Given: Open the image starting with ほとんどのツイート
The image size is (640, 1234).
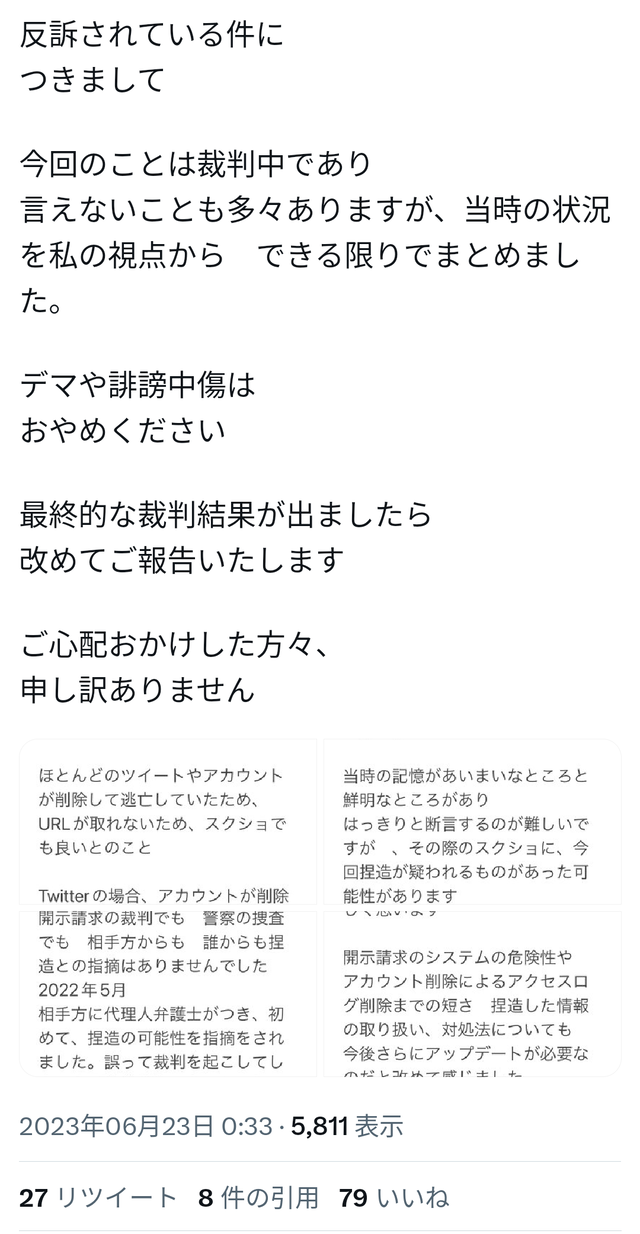Looking at the screenshot, I should [168, 822].
